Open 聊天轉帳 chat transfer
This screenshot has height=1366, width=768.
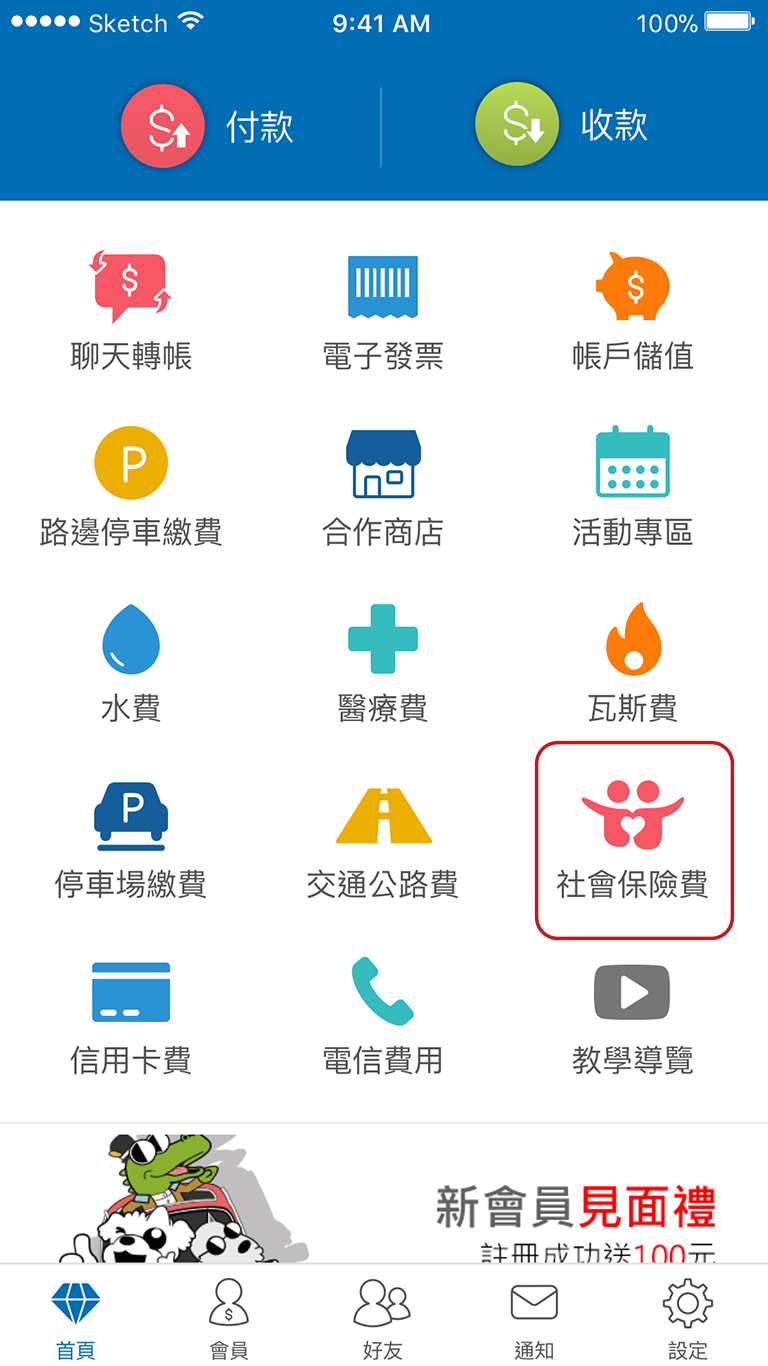131,311
